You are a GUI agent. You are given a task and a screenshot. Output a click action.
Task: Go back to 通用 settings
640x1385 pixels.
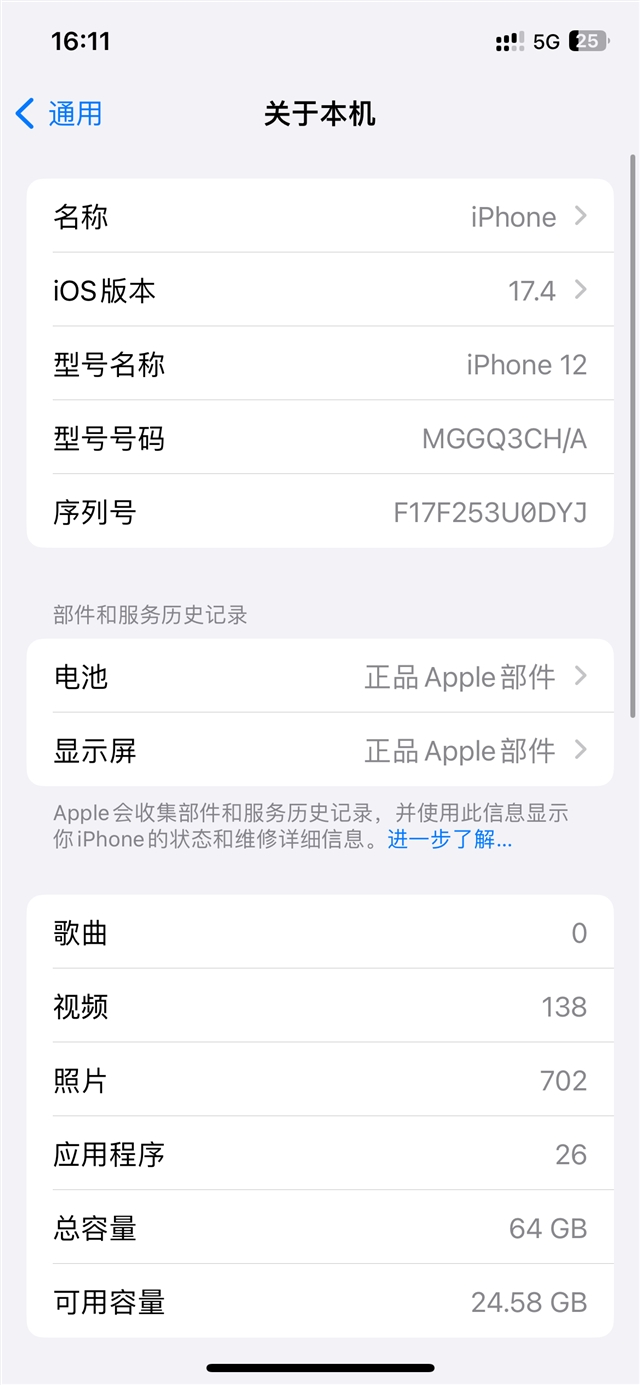click(60, 114)
